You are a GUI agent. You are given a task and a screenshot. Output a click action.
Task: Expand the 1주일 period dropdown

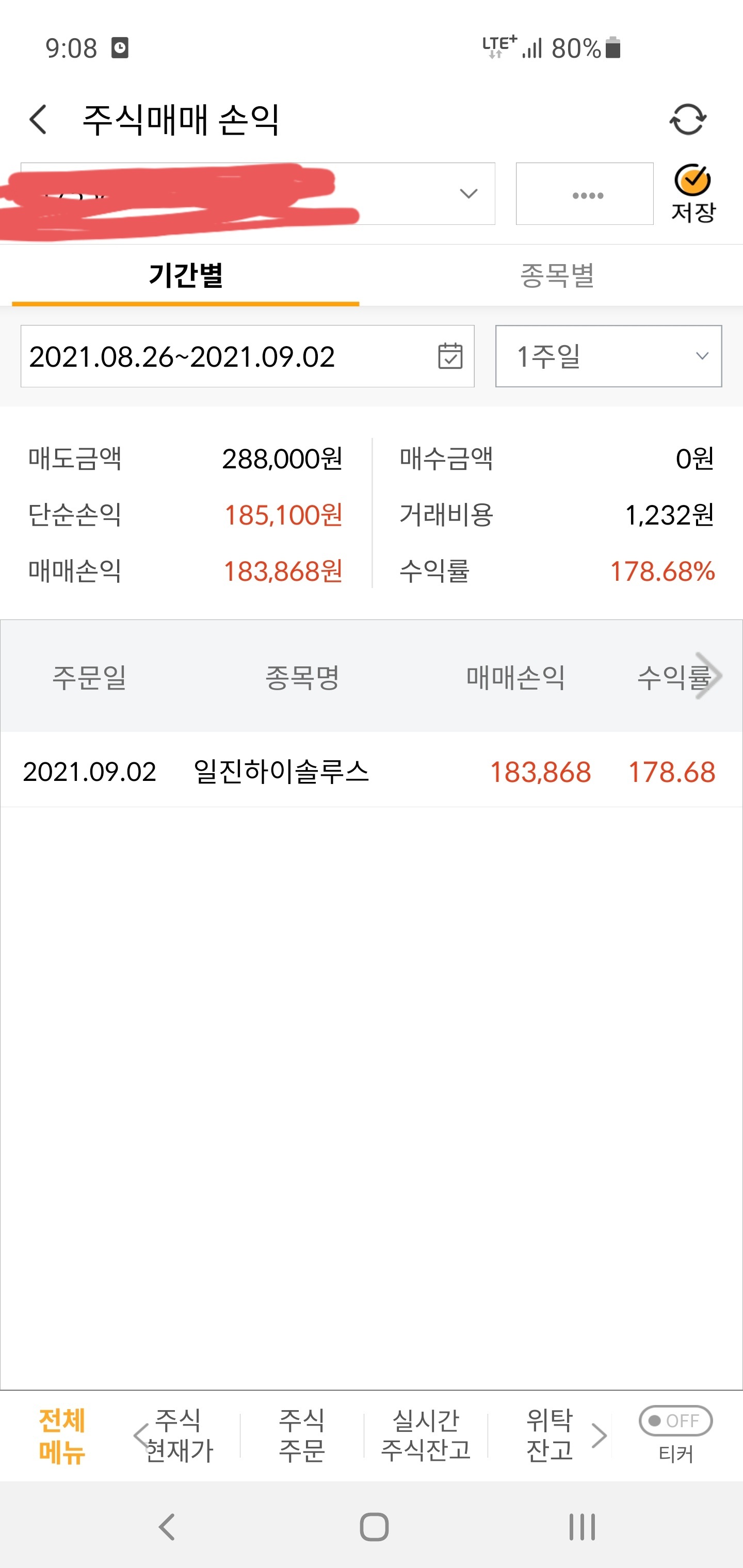(608, 356)
